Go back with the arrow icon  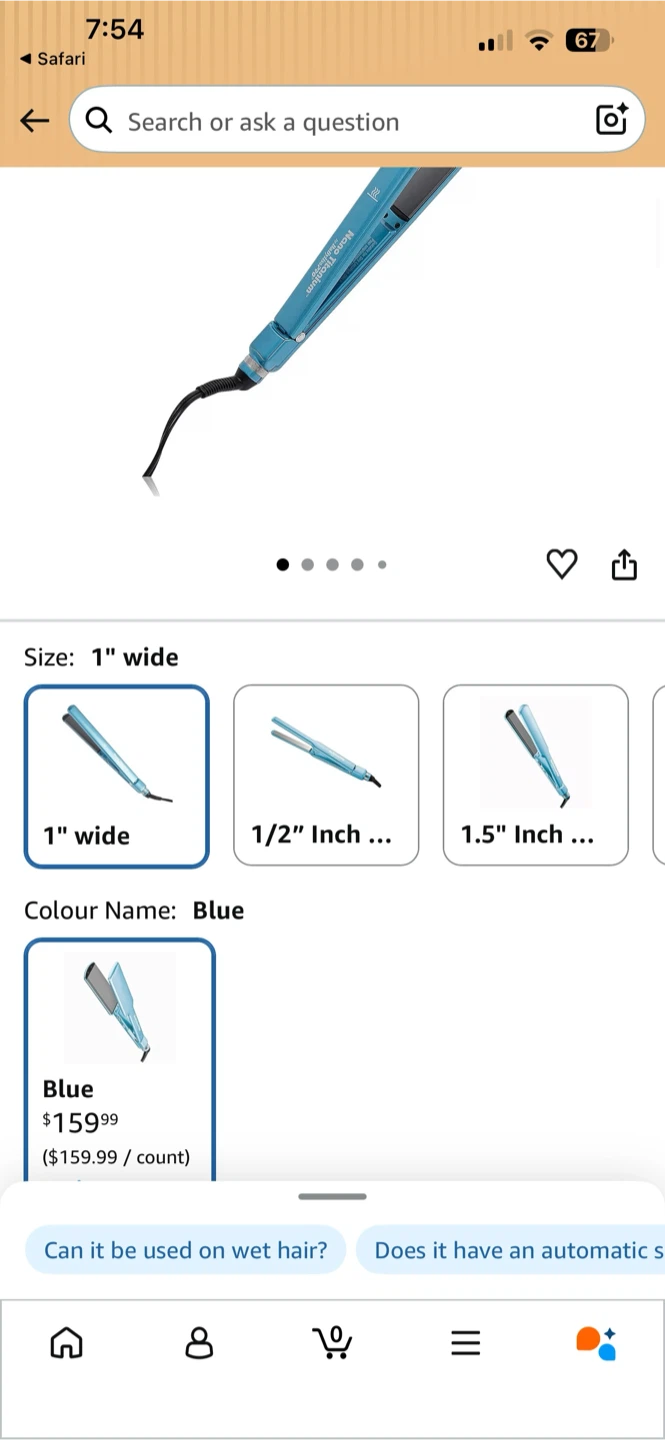[x=34, y=121]
